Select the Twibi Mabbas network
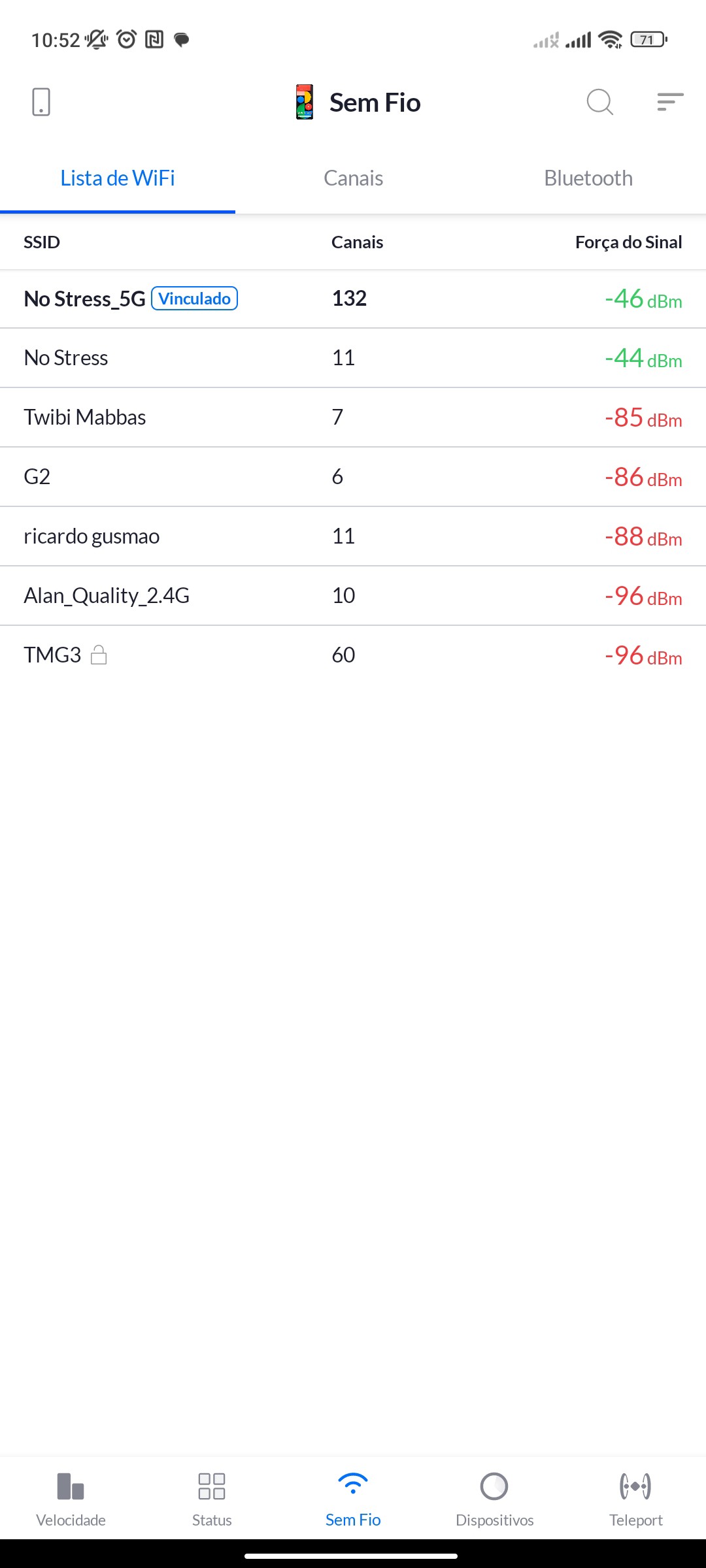This screenshot has height=1568, width=706. click(x=353, y=417)
